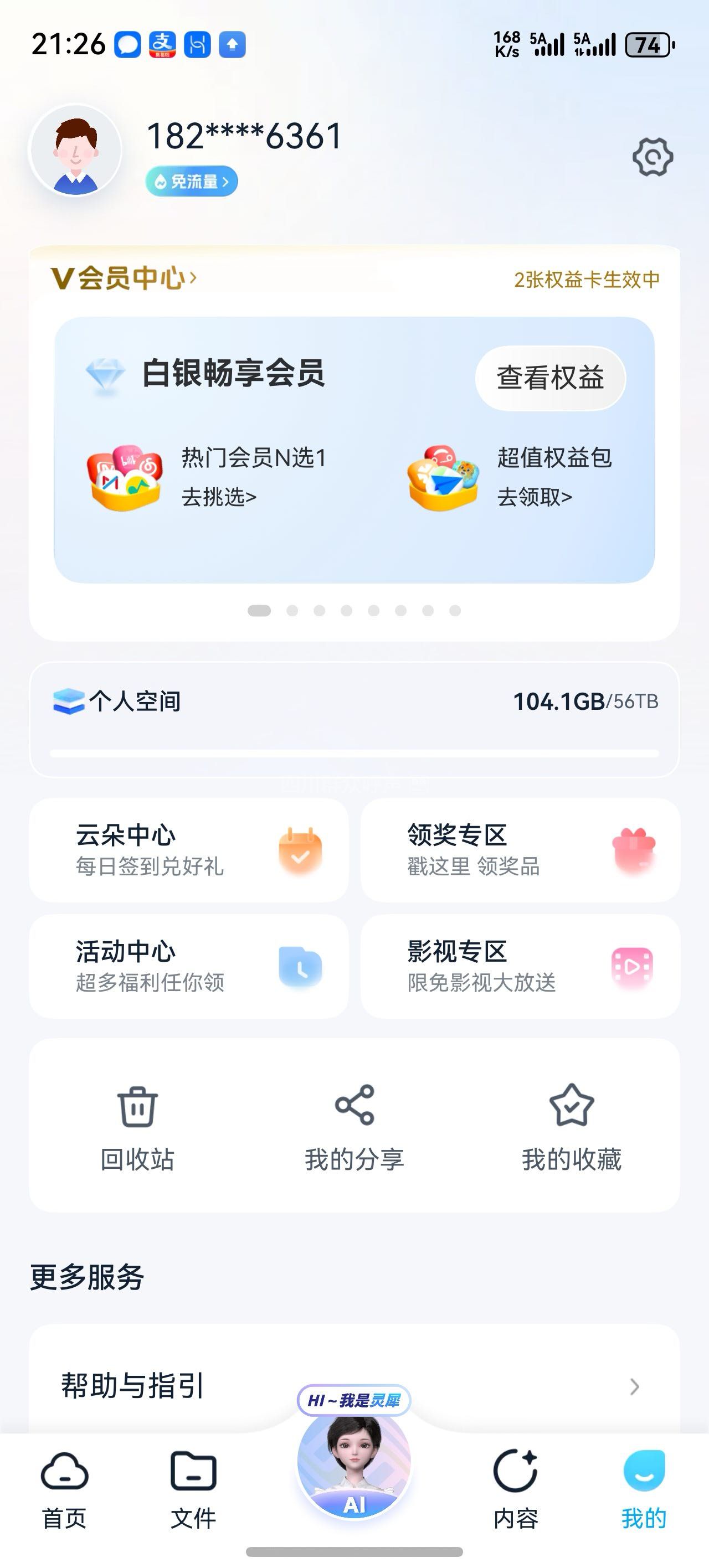This screenshot has height=1568, width=709.
Task: Tap the profile avatar picture
Action: [x=75, y=151]
